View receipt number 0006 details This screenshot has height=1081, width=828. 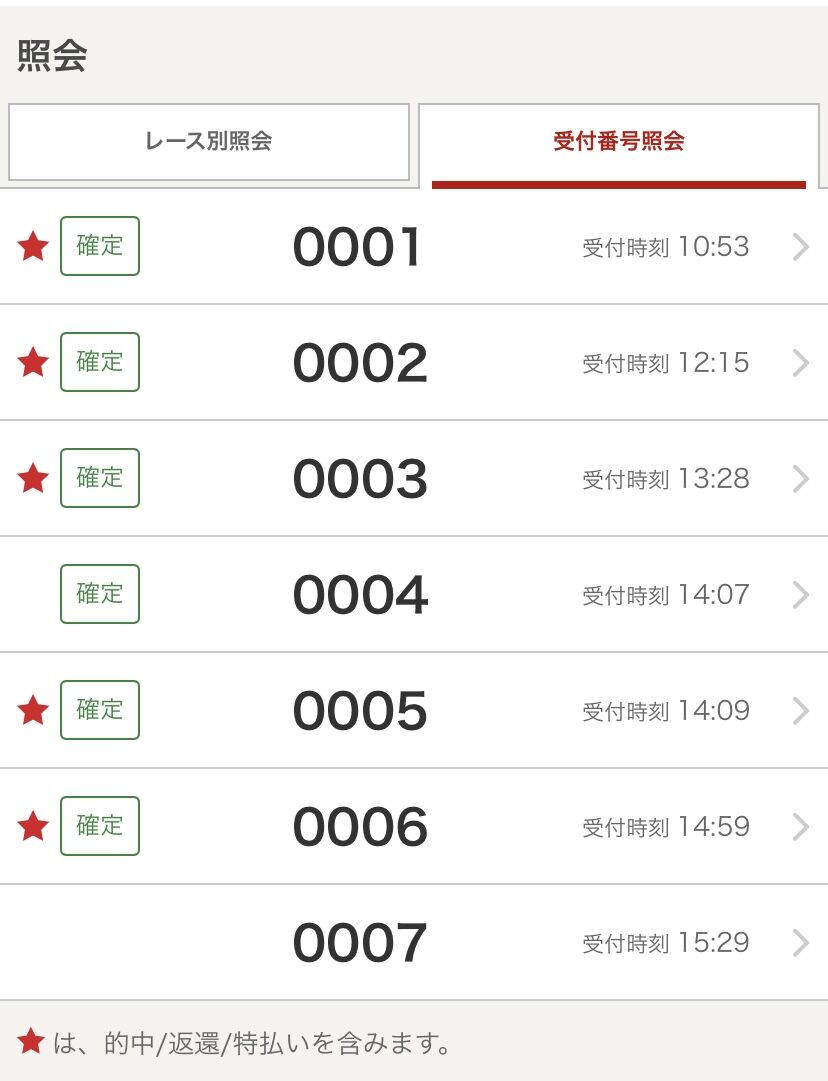click(x=414, y=827)
